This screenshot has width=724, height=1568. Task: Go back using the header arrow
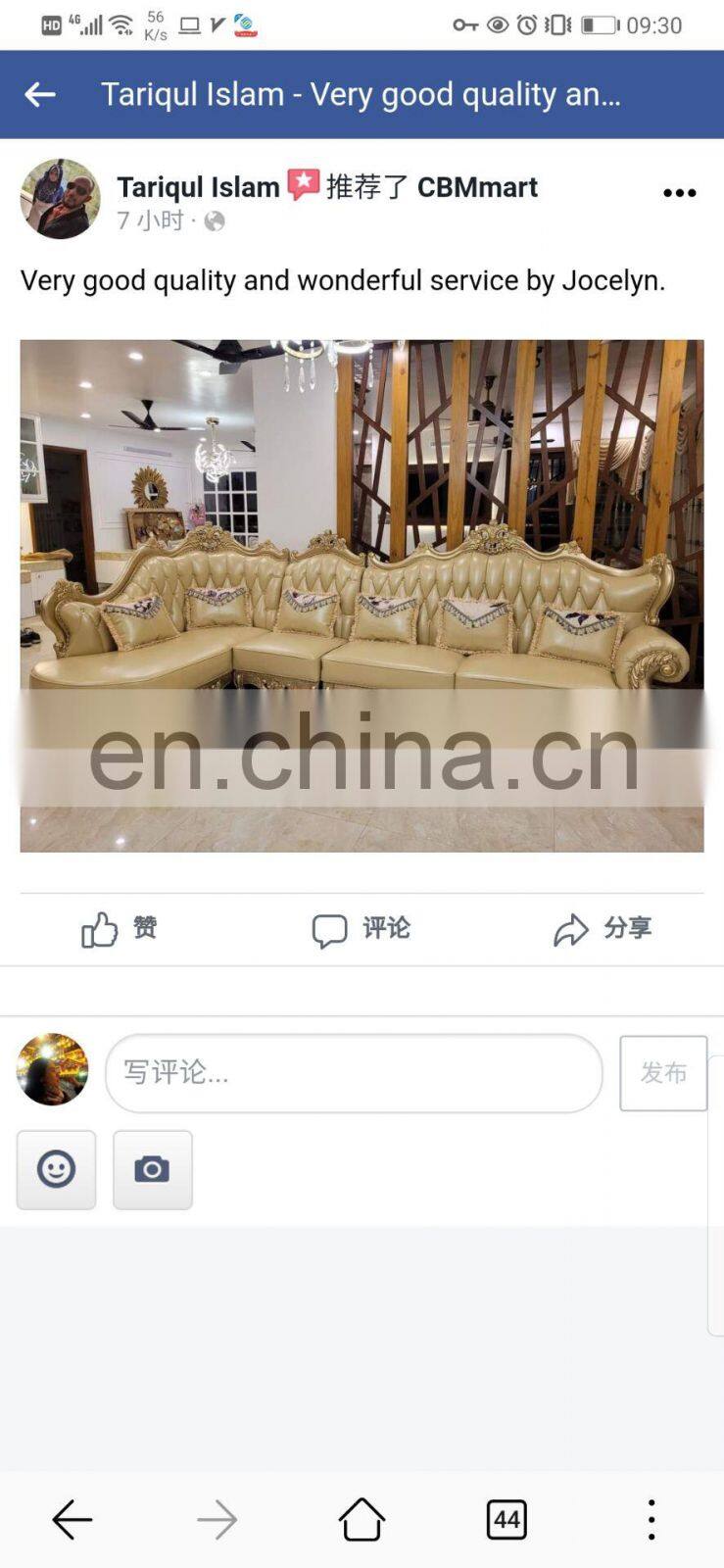40,95
